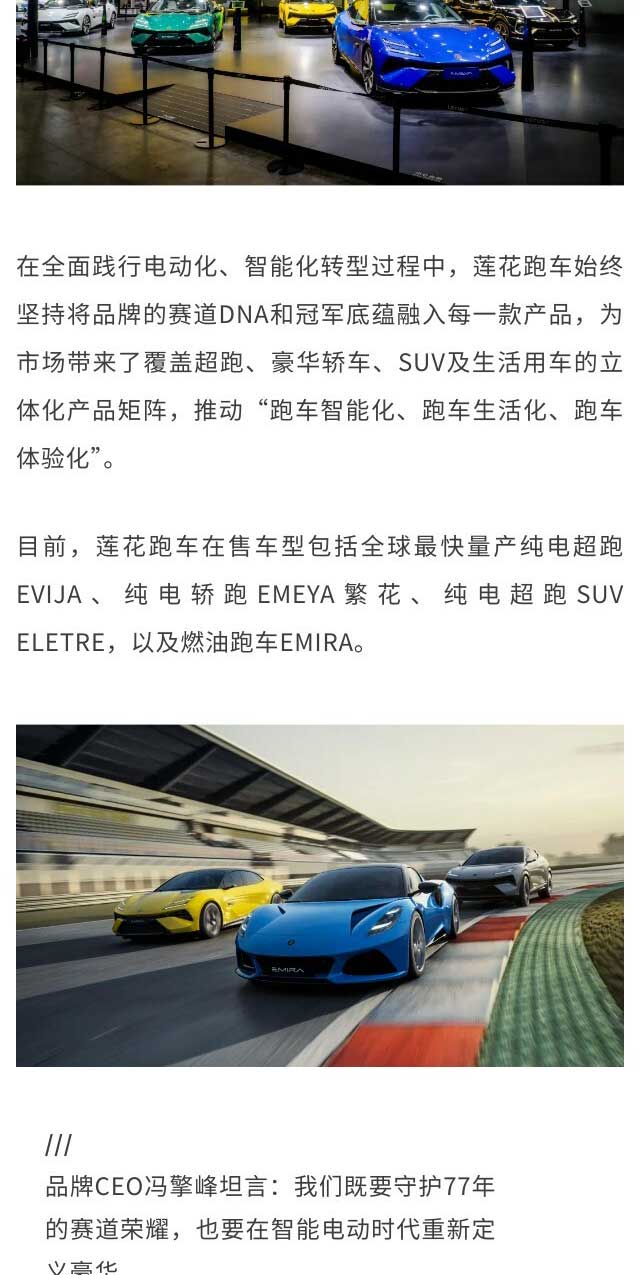Viewport: 640px width, 1275px height.
Task: View the showroom photo with the blue car
Action: tap(320, 90)
